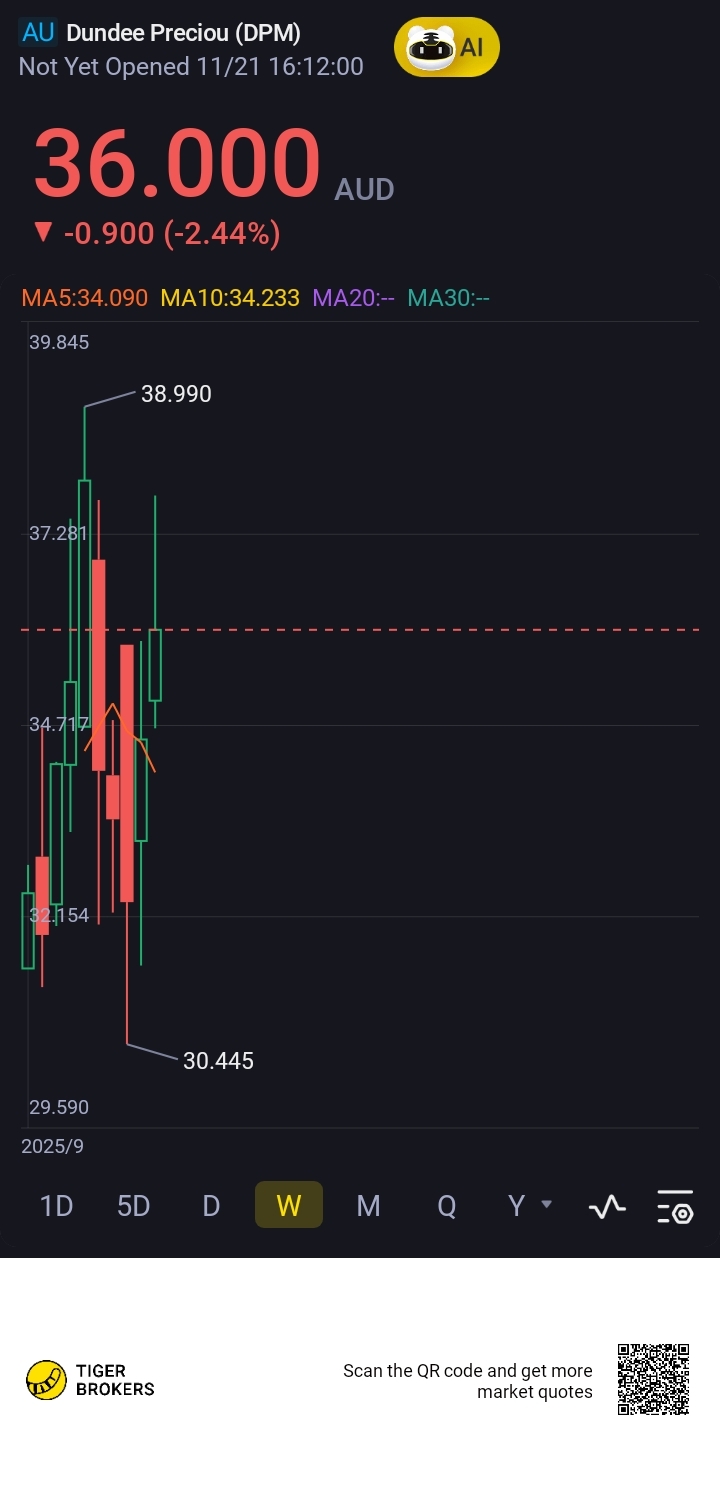Show the daily D candlestick chart
The height and width of the screenshot is (1502, 720).
coord(211,1205)
